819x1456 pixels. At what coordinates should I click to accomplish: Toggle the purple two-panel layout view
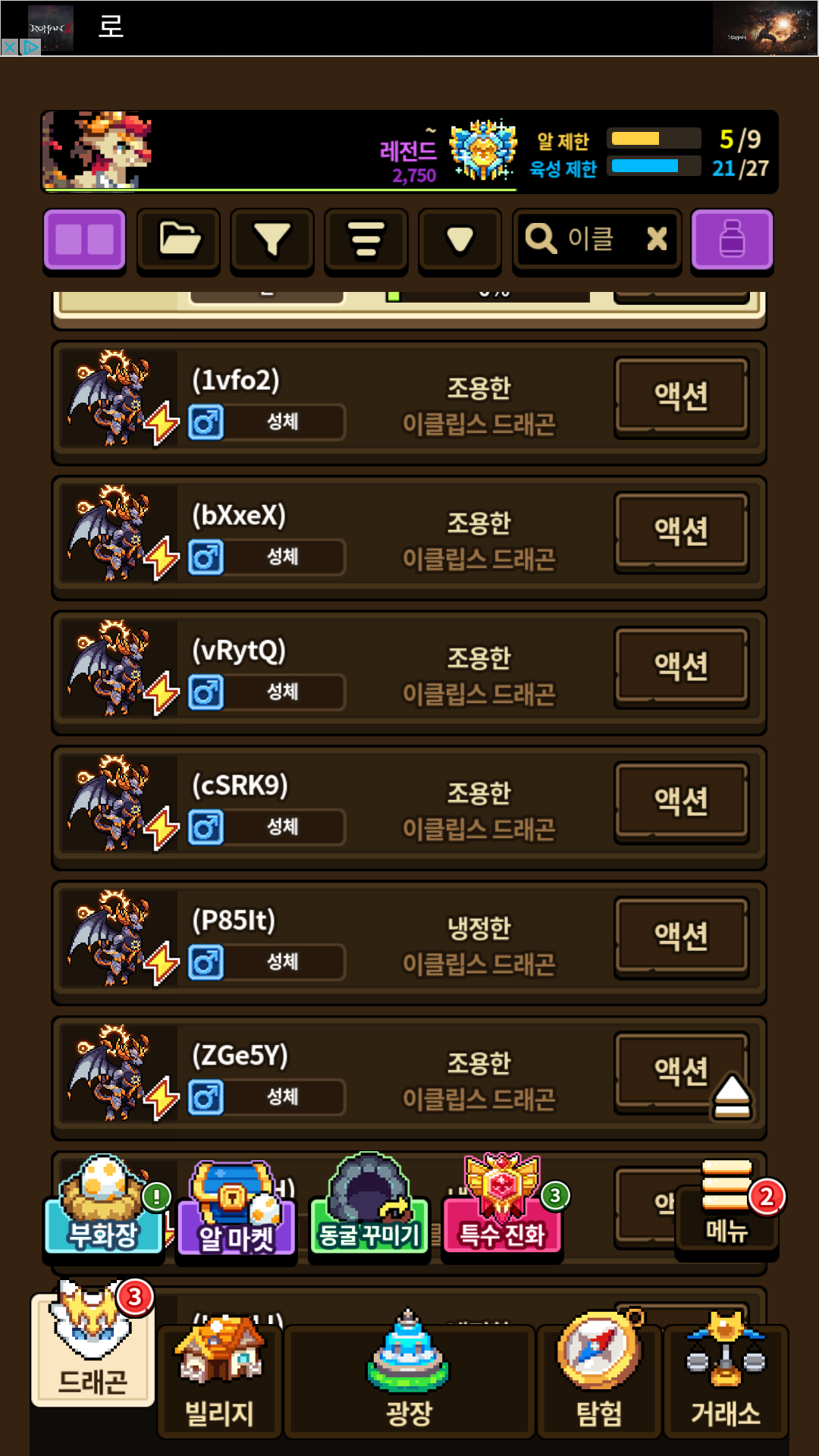(x=84, y=240)
